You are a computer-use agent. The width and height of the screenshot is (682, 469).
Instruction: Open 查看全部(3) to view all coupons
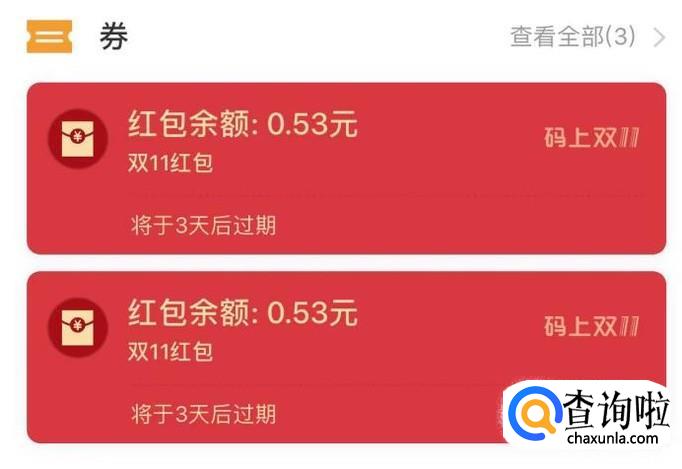click(x=585, y=38)
